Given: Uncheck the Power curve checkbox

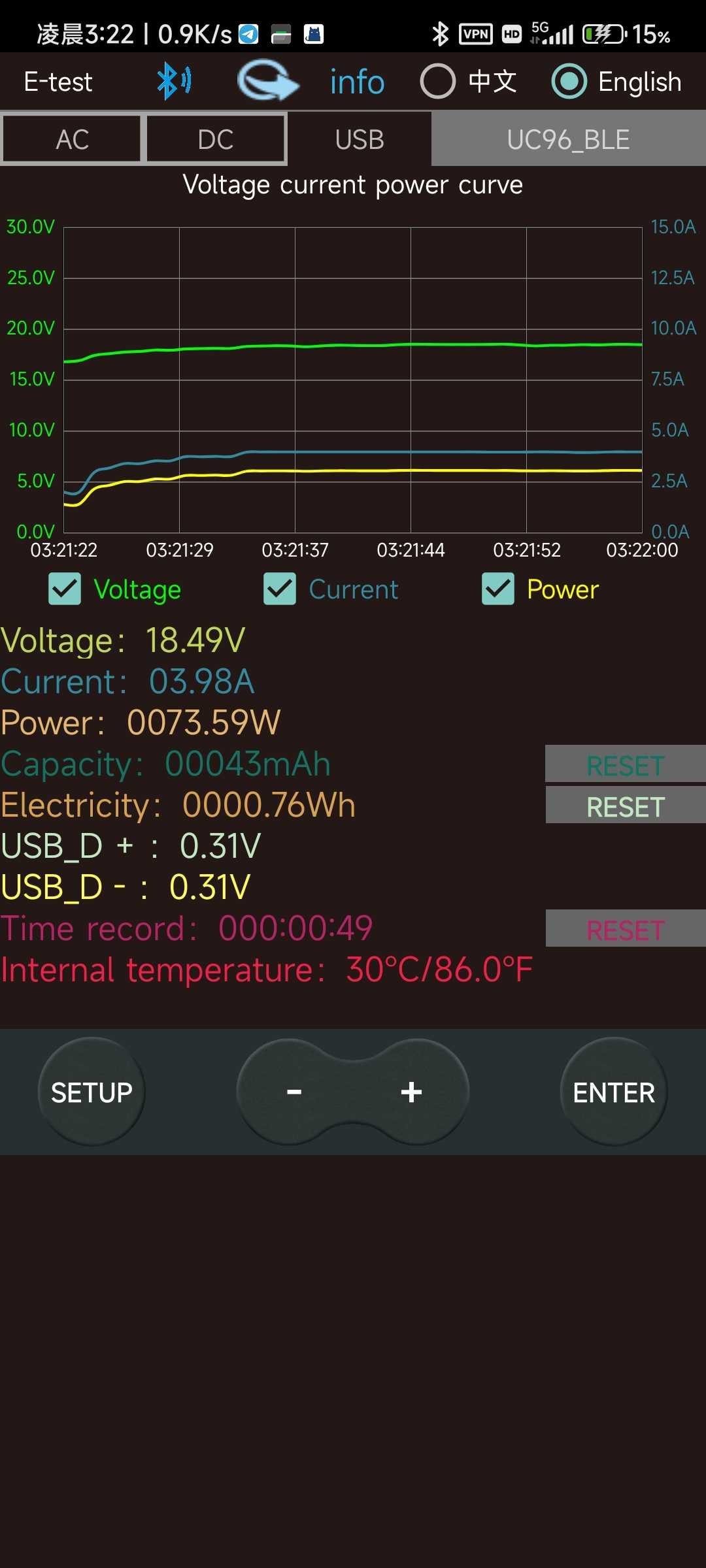Looking at the screenshot, I should click(x=498, y=589).
